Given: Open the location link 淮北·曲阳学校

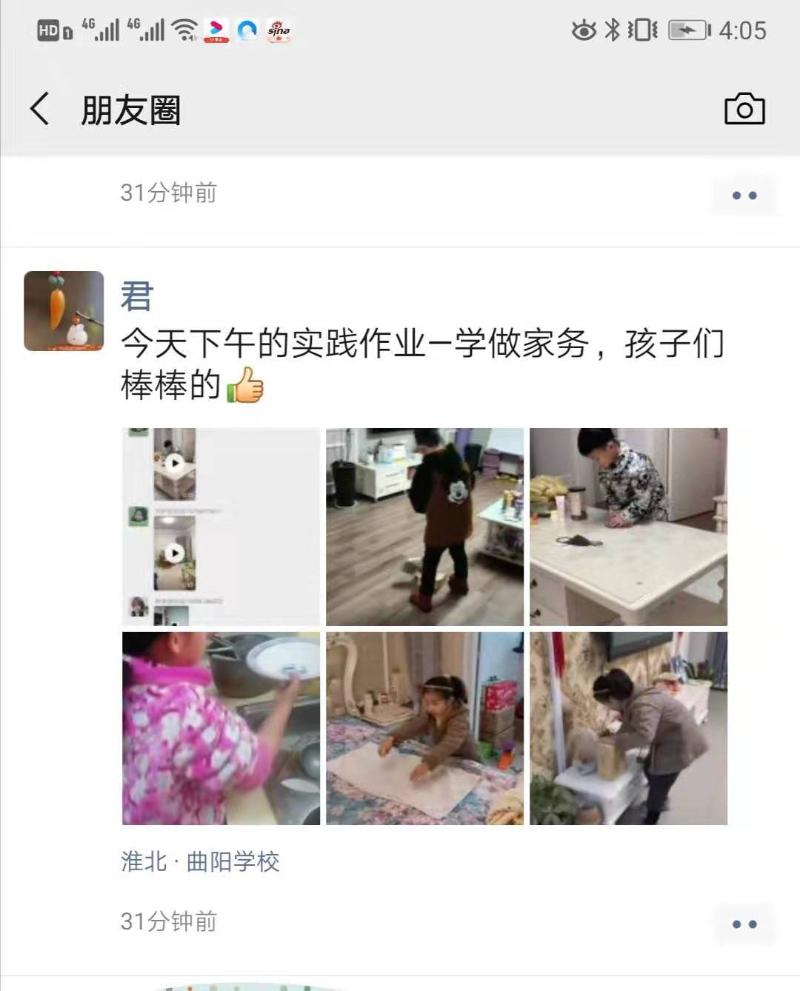Looking at the screenshot, I should (x=200, y=862).
